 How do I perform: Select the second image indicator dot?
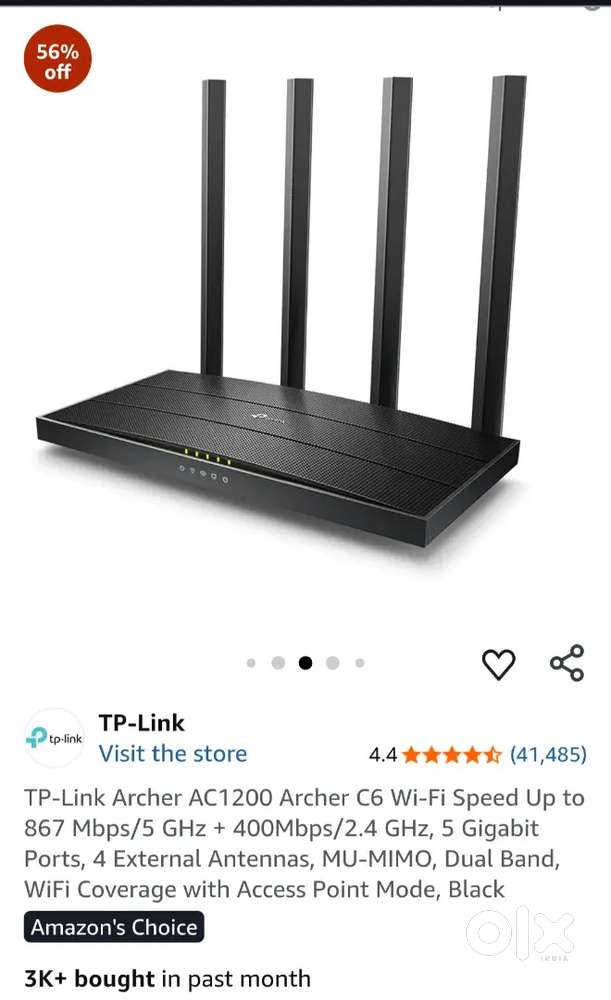(x=278, y=663)
